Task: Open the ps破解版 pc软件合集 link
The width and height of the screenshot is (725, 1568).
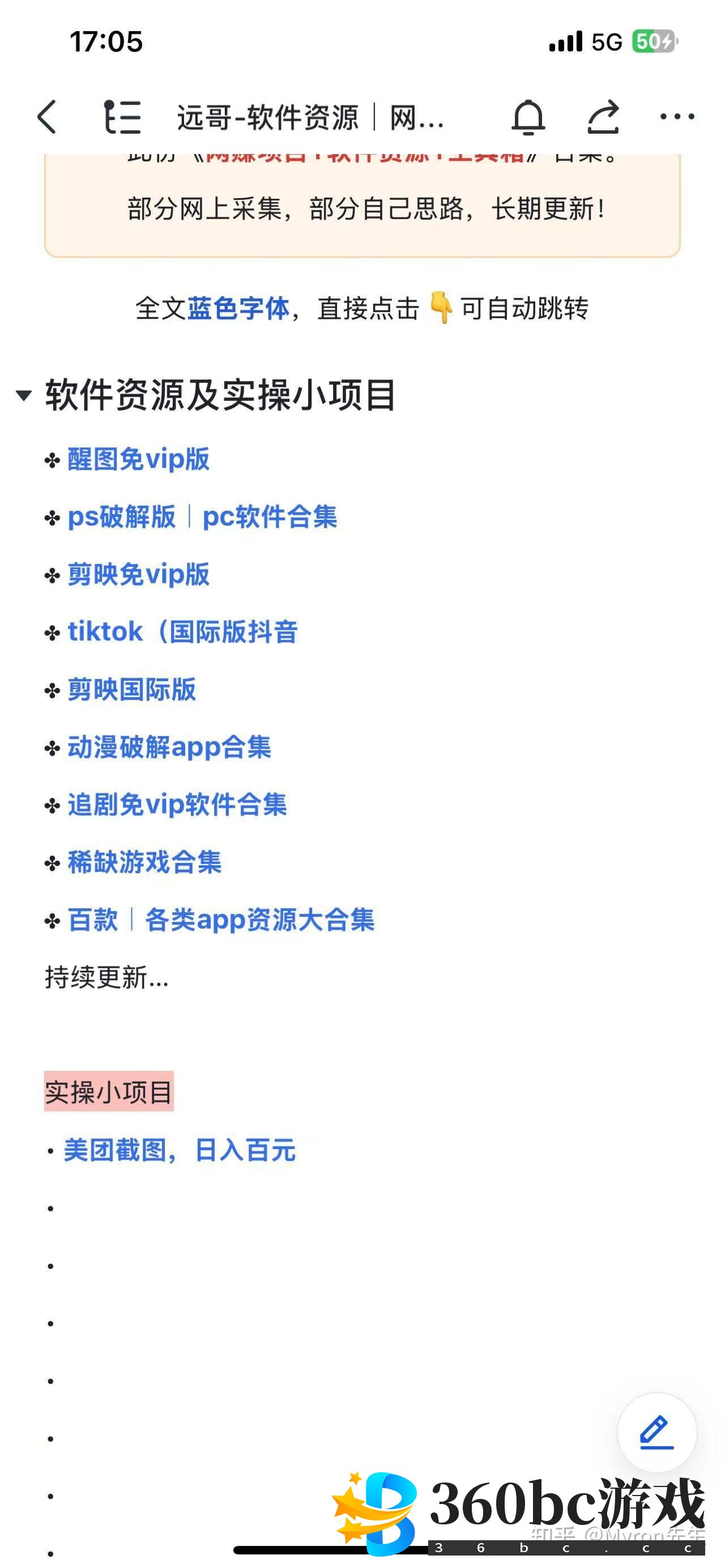Action: pos(202,517)
